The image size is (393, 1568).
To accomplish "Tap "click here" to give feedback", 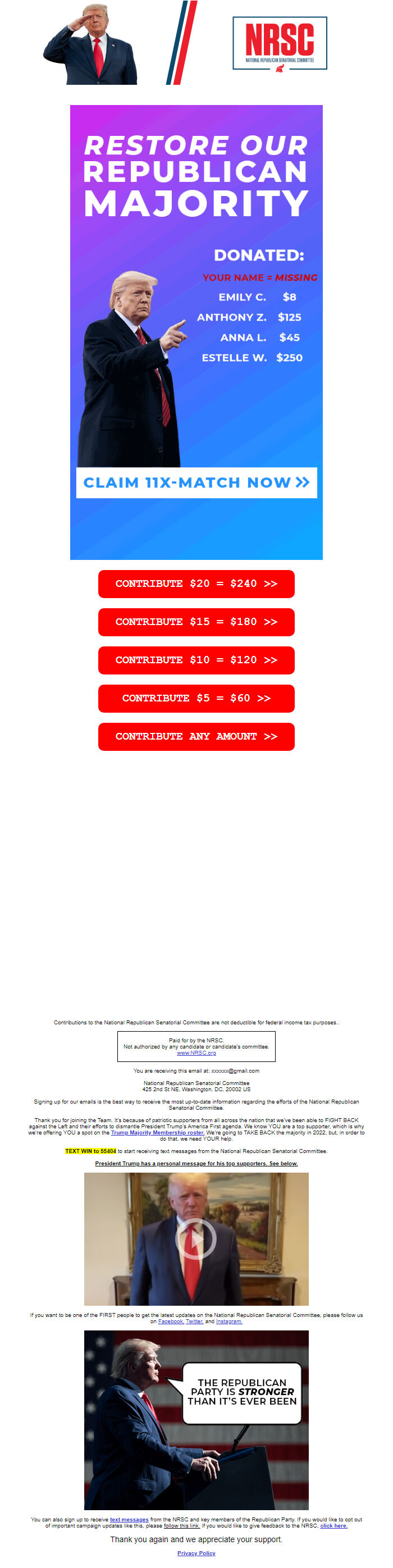I will [x=333, y=1525].
